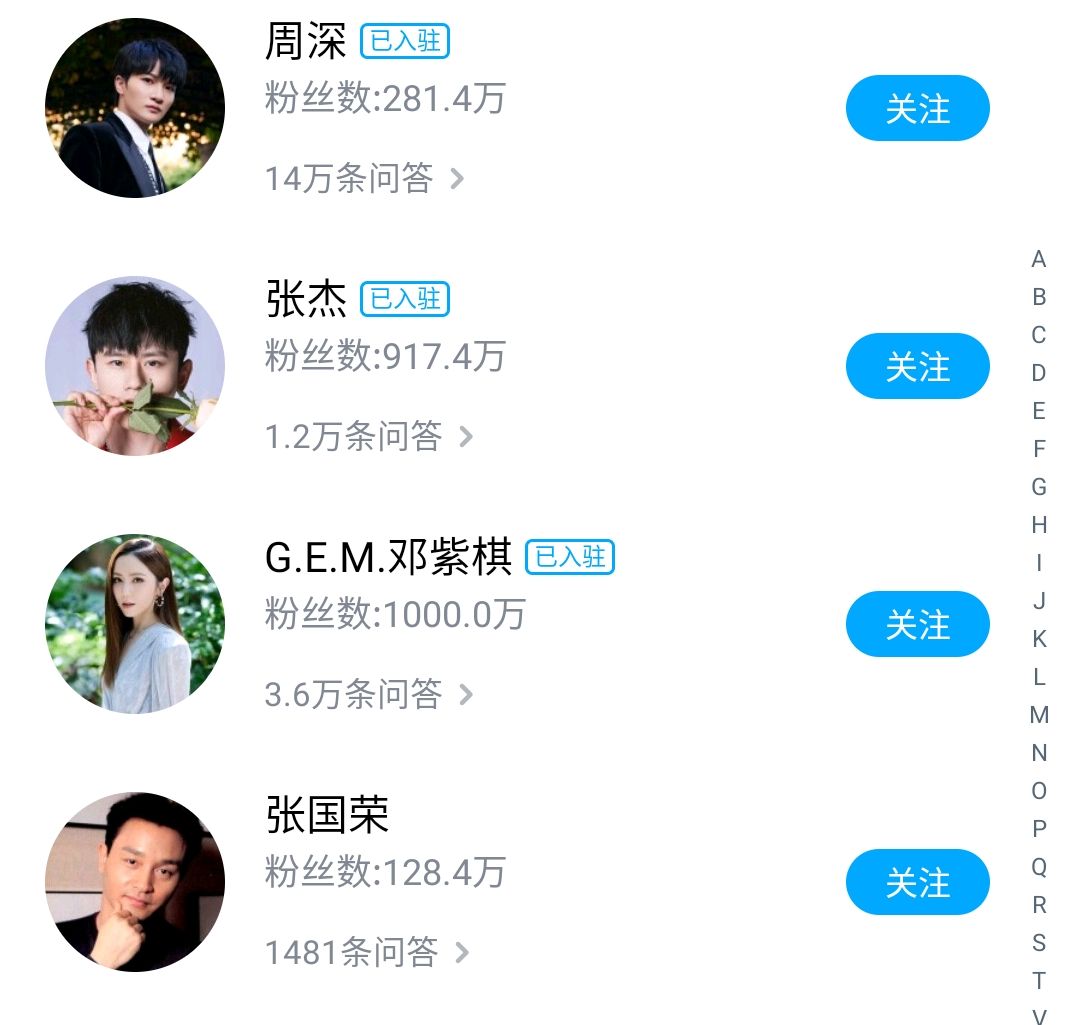Follow 张国荣 with the 关注 button
Image resolution: width=1080 pixels, height=1025 pixels.
(917, 882)
